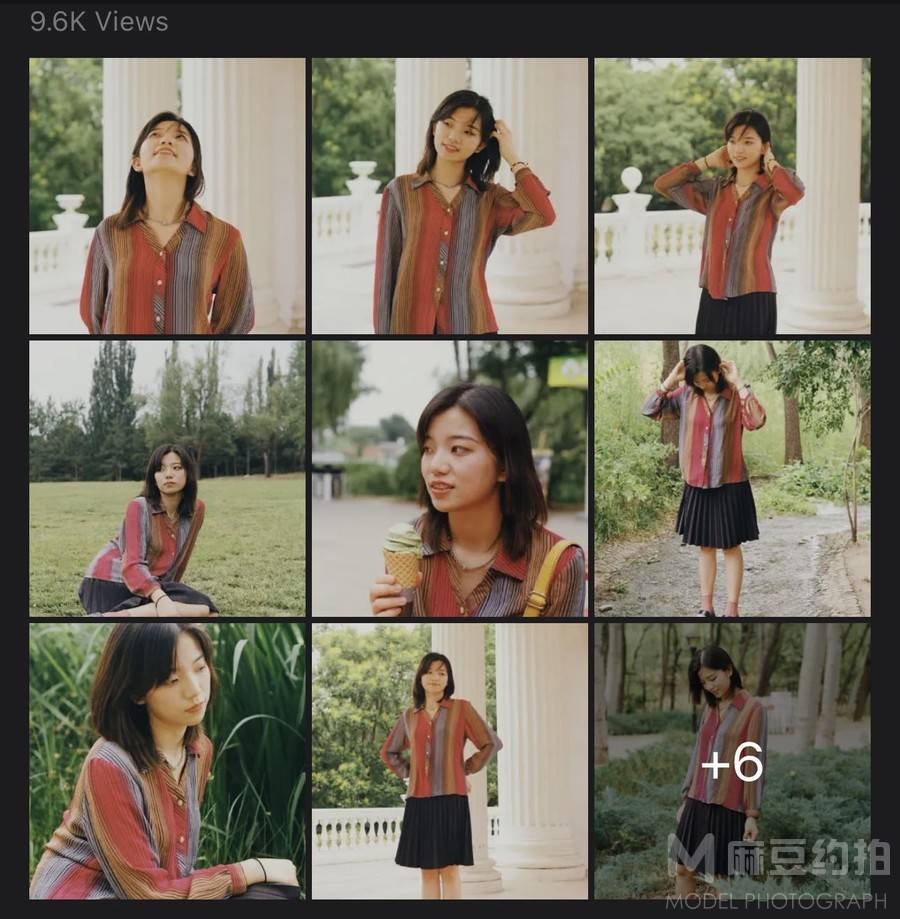Open the ice cream cone photo
Viewport: 900px width, 919px height.
click(x=449, y=478)
